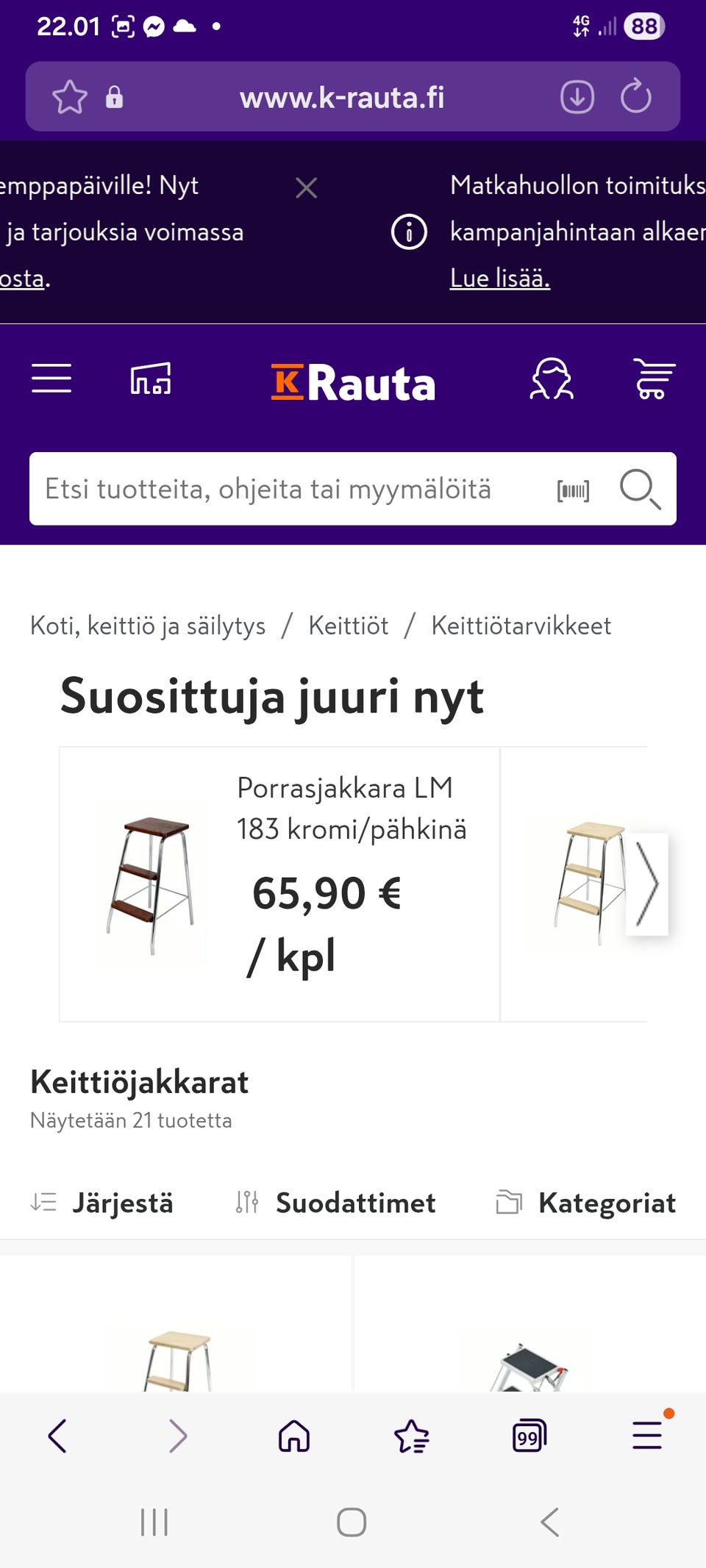Screen dimensions: 706x1568
Task: Tap the Porrasjakkara LM 183 product image
Action: click(150, 889)
